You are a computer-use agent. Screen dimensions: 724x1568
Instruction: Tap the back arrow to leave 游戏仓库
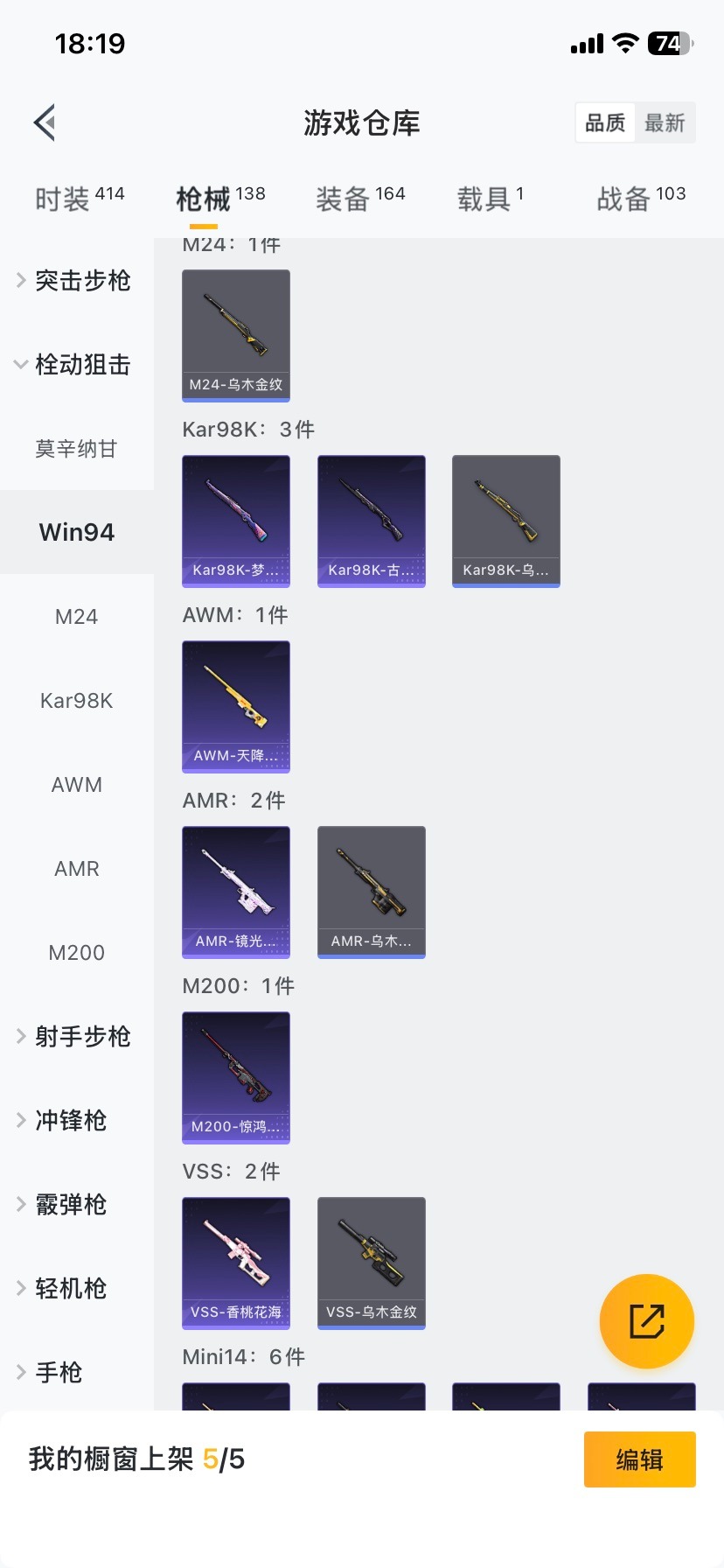tap(44, 122)
